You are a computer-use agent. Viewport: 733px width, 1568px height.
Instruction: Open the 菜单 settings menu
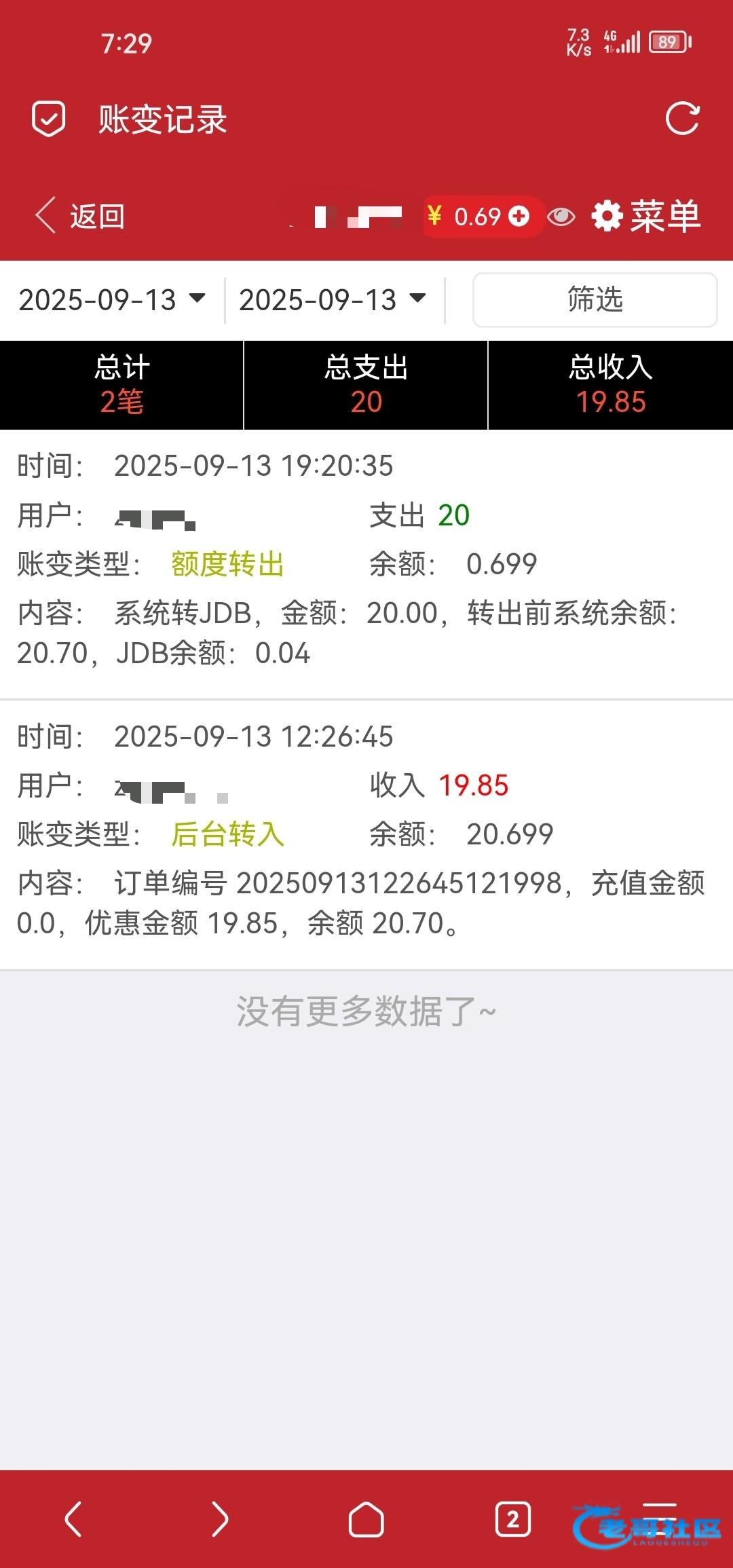point(646,217)
